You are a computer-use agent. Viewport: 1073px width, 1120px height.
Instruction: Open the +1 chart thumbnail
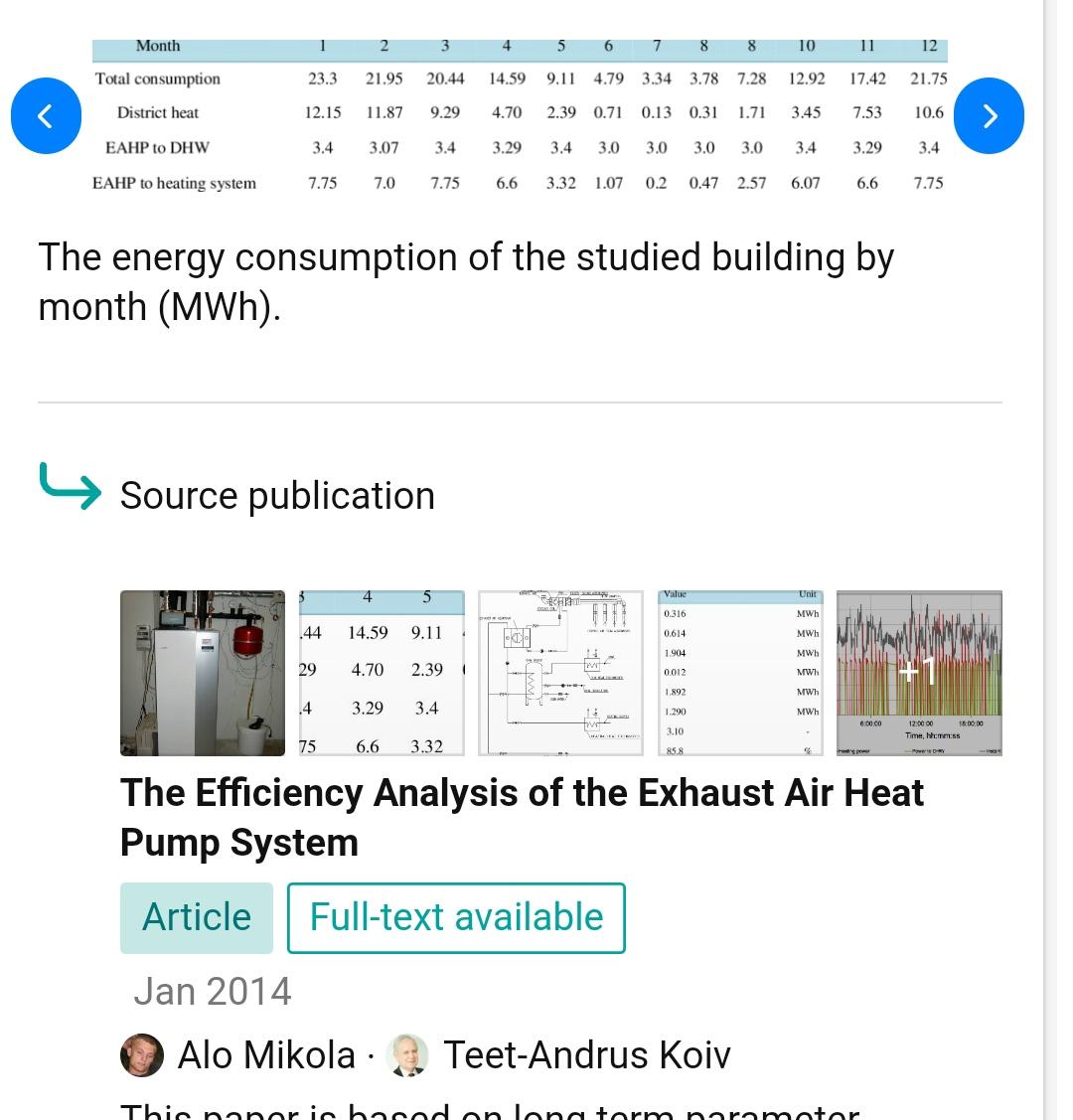(x=920, y=673)
